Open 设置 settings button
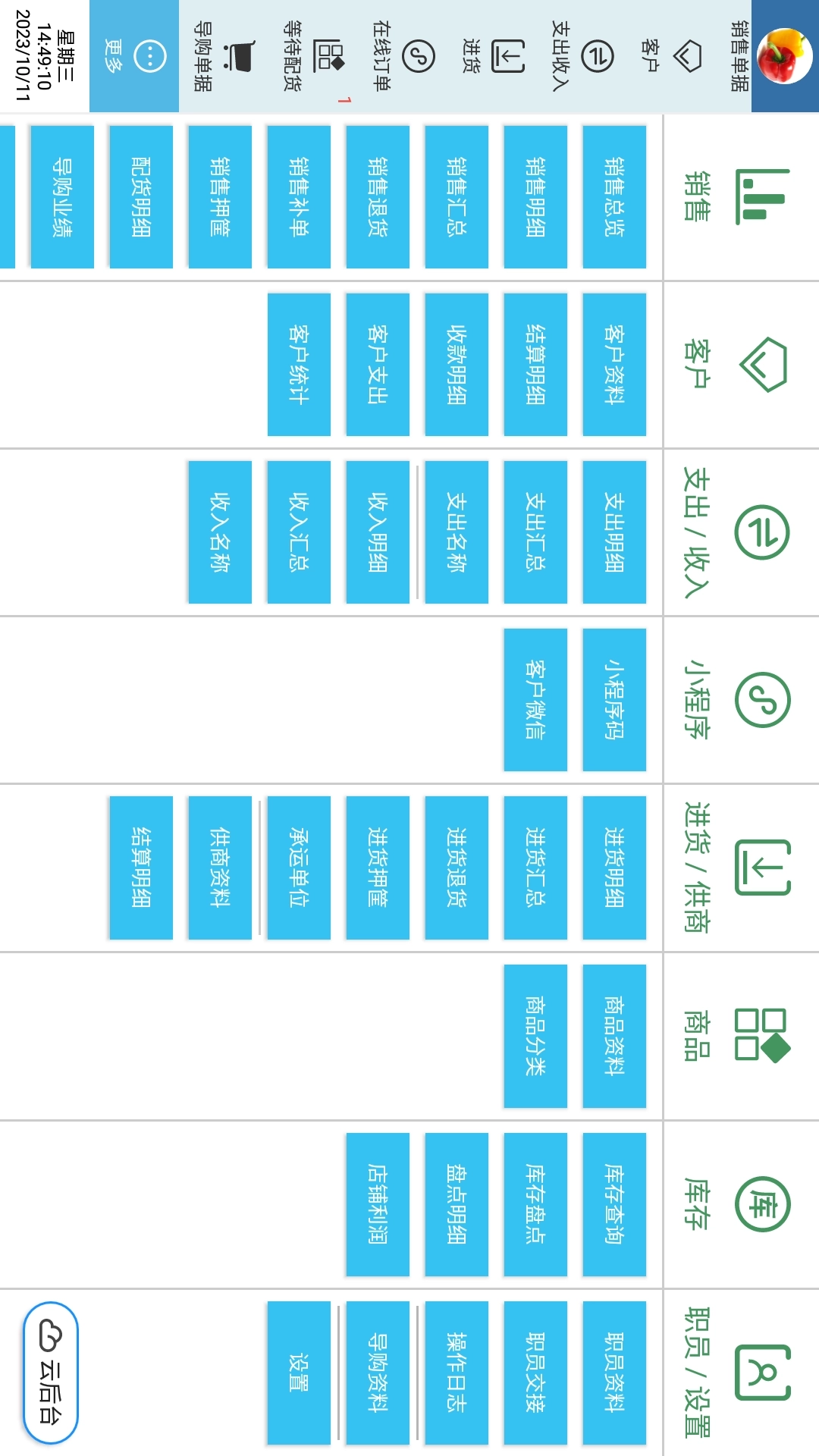Image resolution: width=819 pixels, height=1456 pixels. (299, 1373)
